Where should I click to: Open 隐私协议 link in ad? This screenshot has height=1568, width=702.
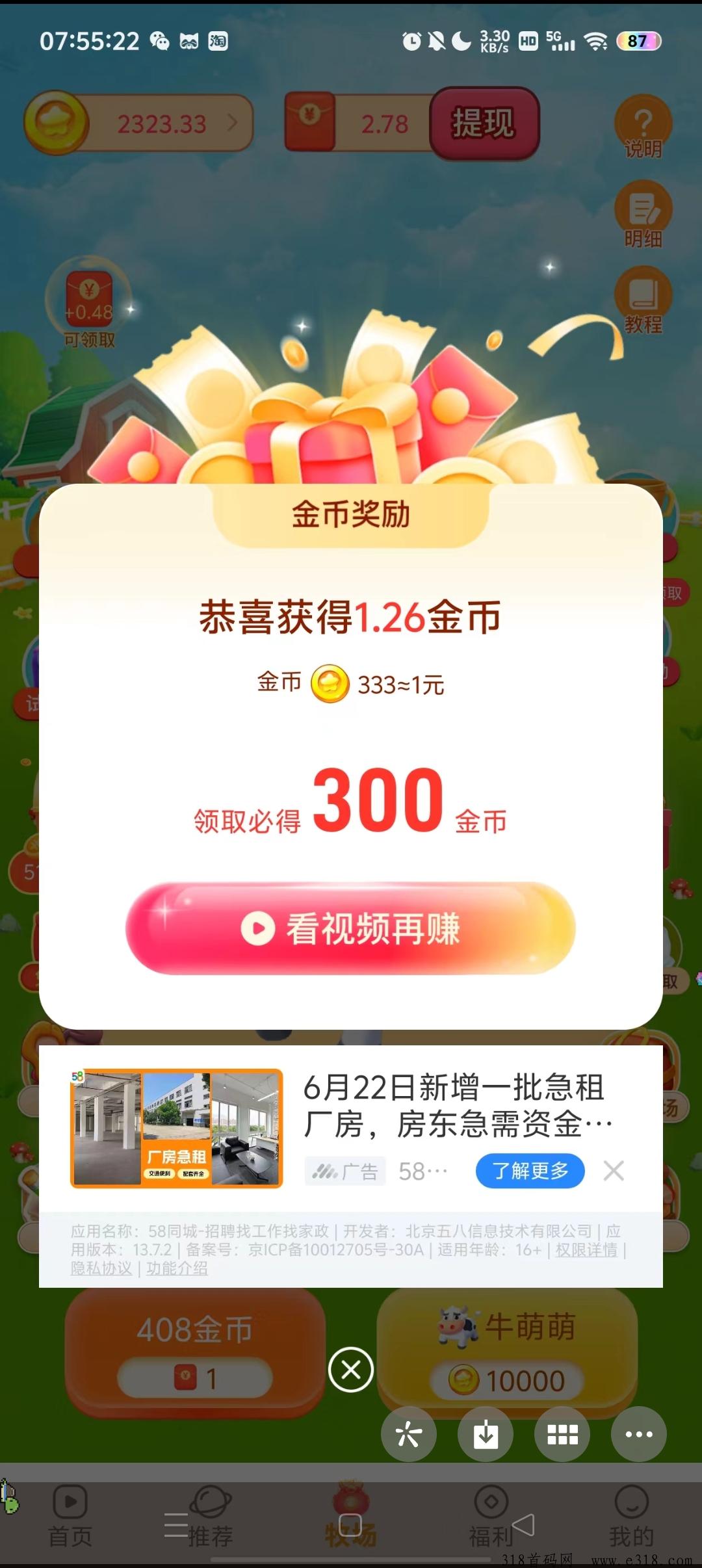coord(101,1268)
